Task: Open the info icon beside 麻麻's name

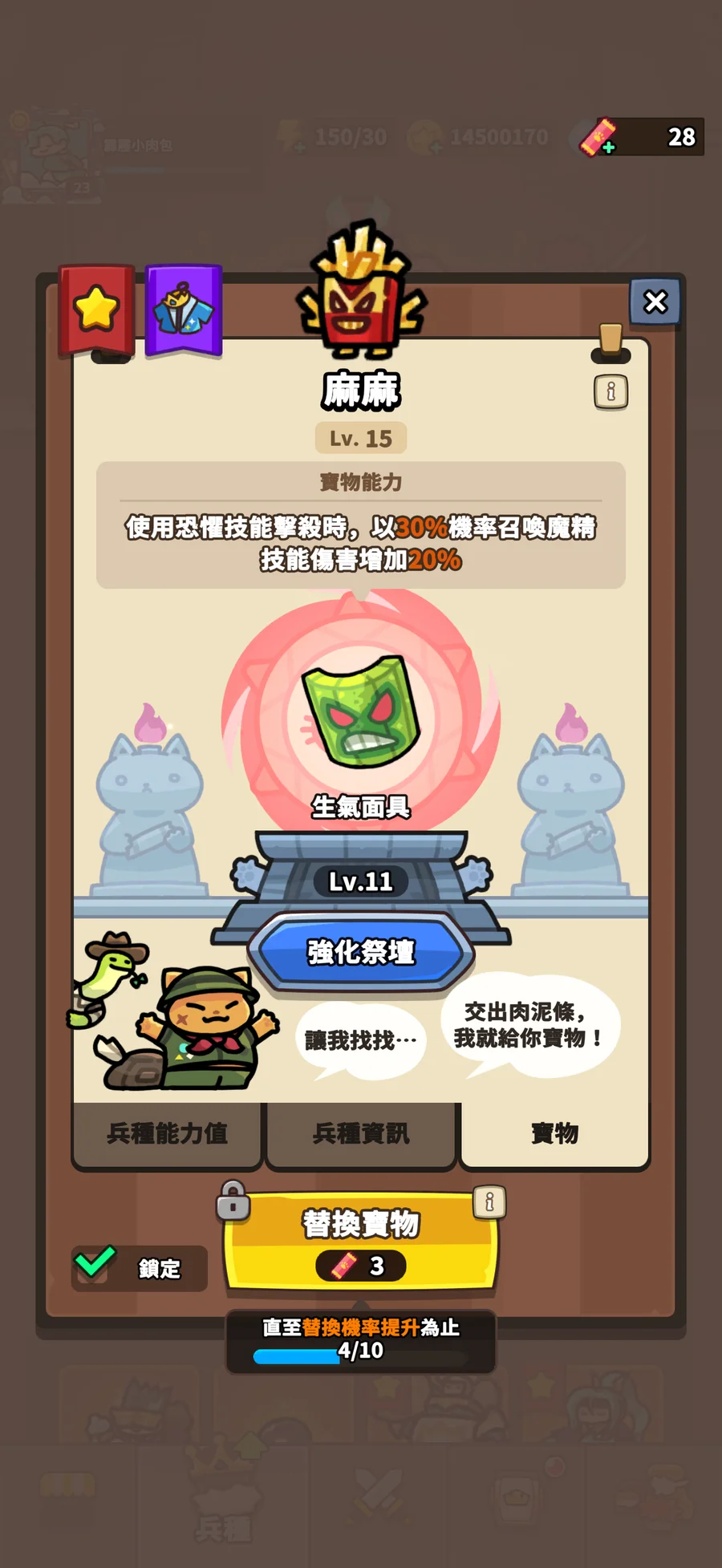Action: coord(610,392)
